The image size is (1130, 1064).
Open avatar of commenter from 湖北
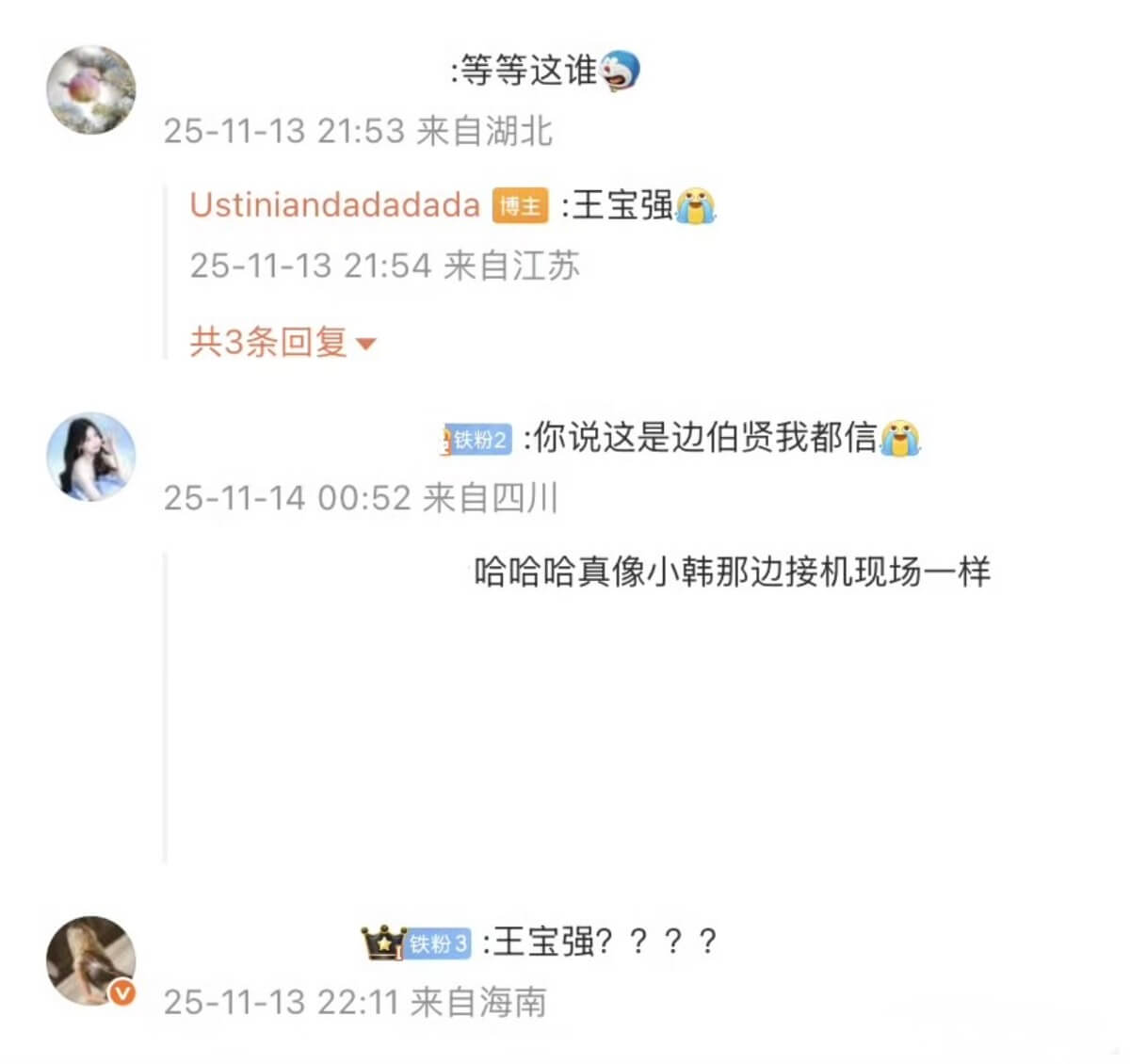(91, 89)
